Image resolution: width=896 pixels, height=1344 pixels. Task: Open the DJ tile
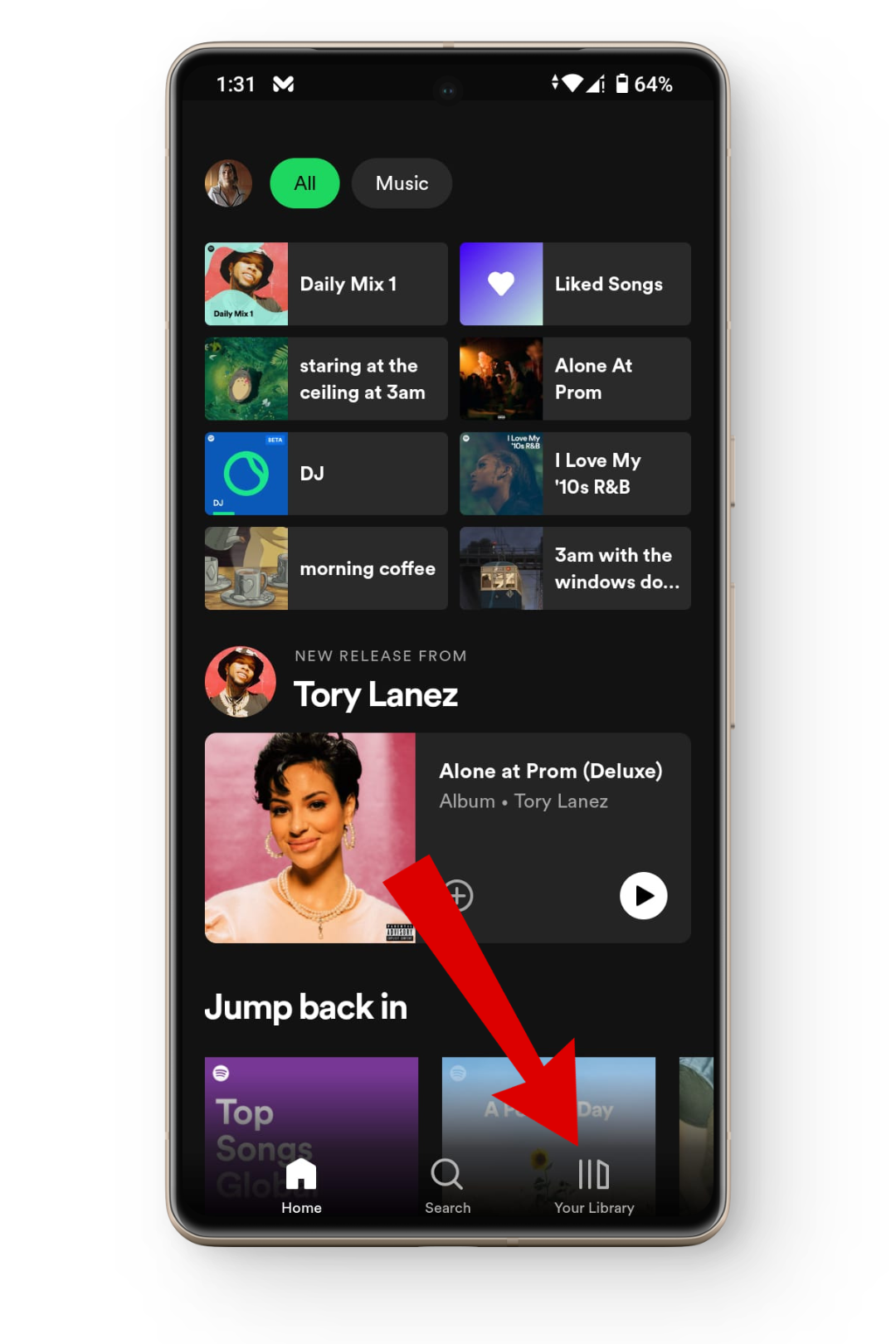coord(325,473)
